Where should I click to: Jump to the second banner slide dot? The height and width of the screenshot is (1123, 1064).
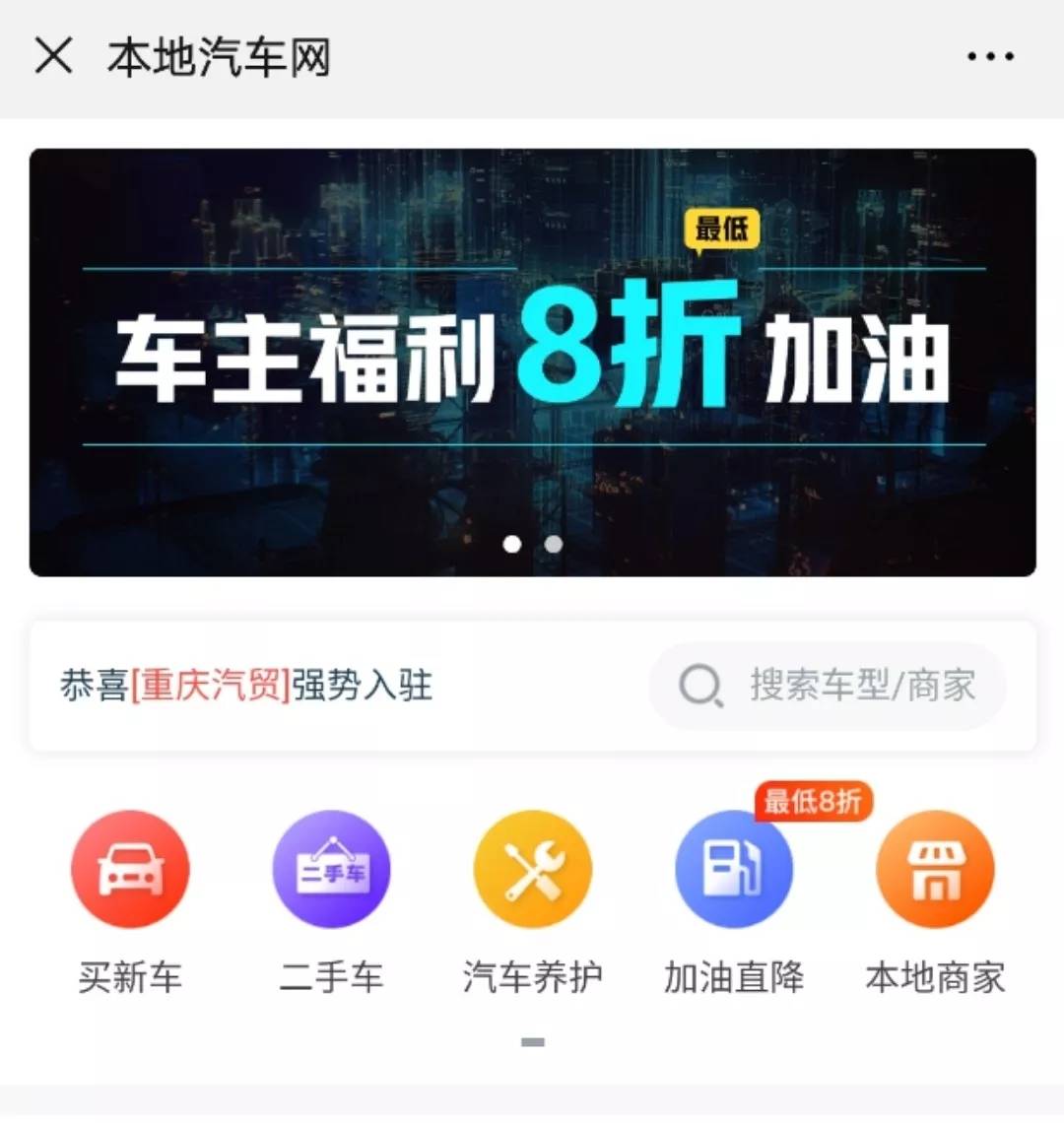(554, 544)
